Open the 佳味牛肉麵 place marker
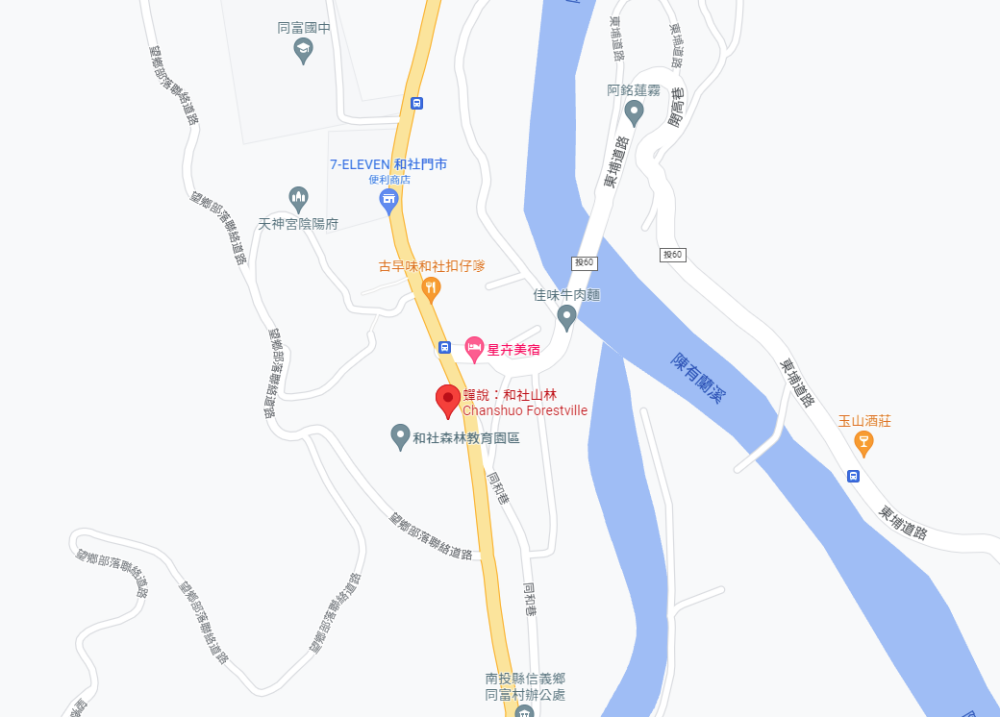1000x717 pixels. pos(566,318)
